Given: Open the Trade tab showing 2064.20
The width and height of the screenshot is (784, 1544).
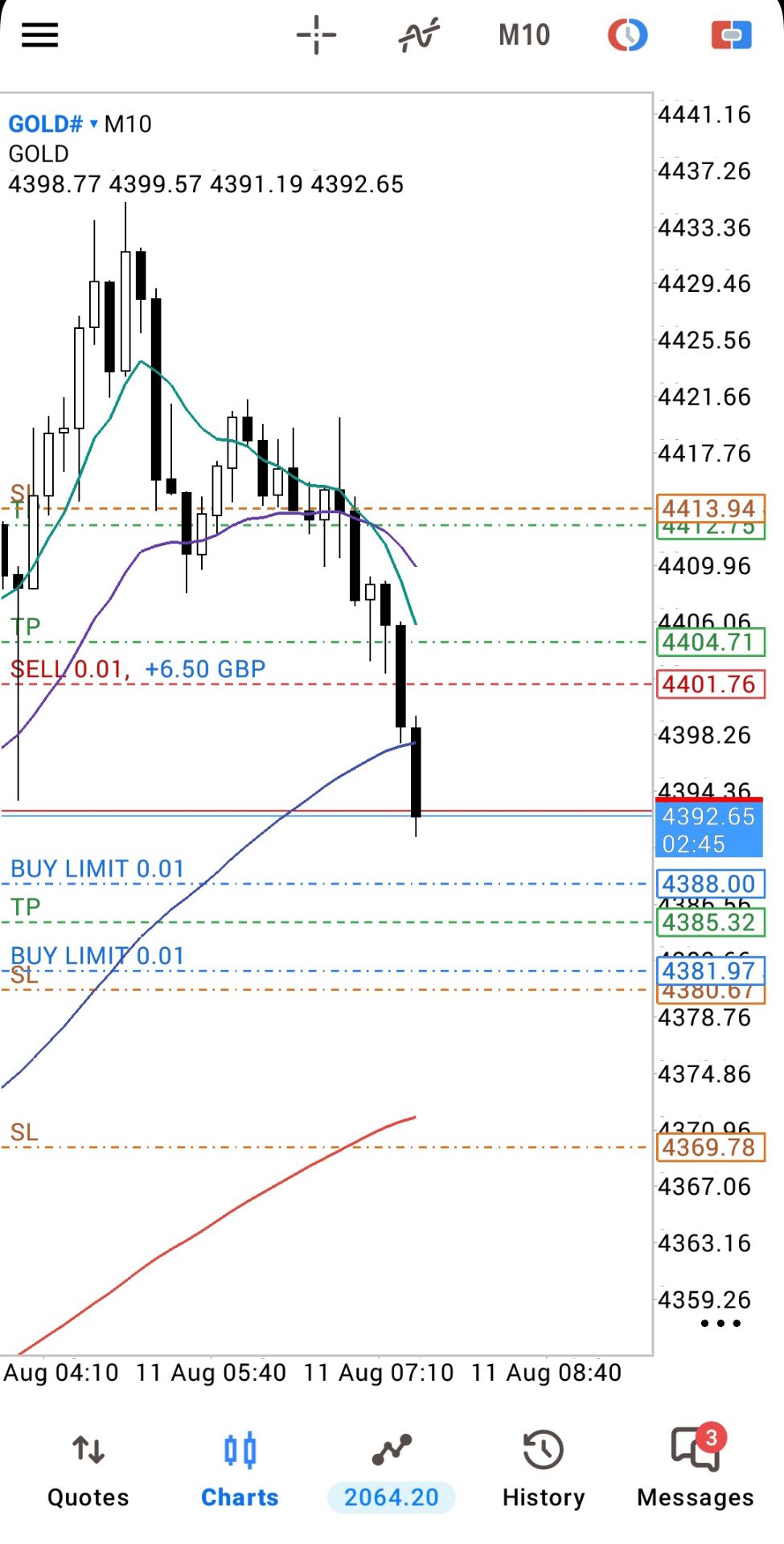Looking at the screenshot, I should [392, 1472].
